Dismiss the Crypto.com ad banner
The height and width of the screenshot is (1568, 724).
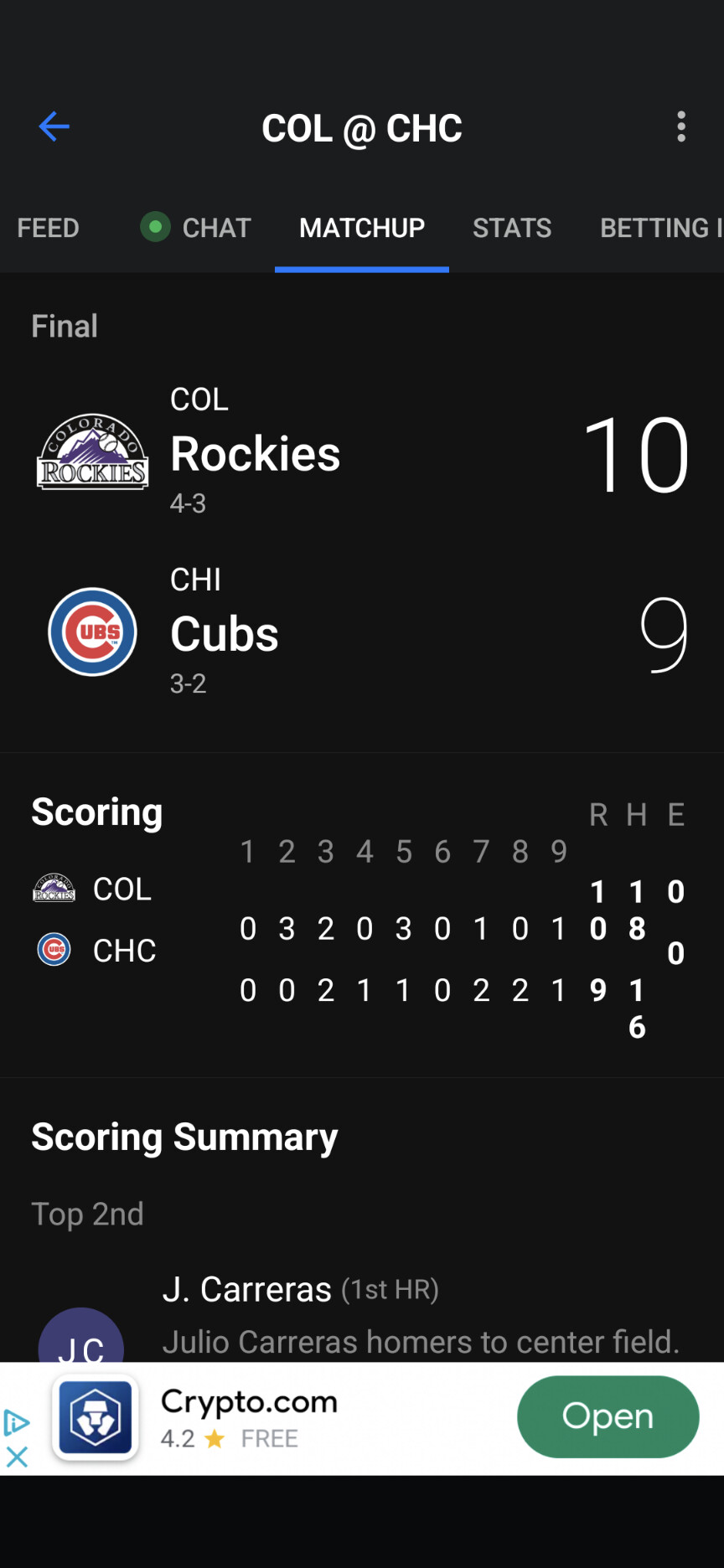17,1457
